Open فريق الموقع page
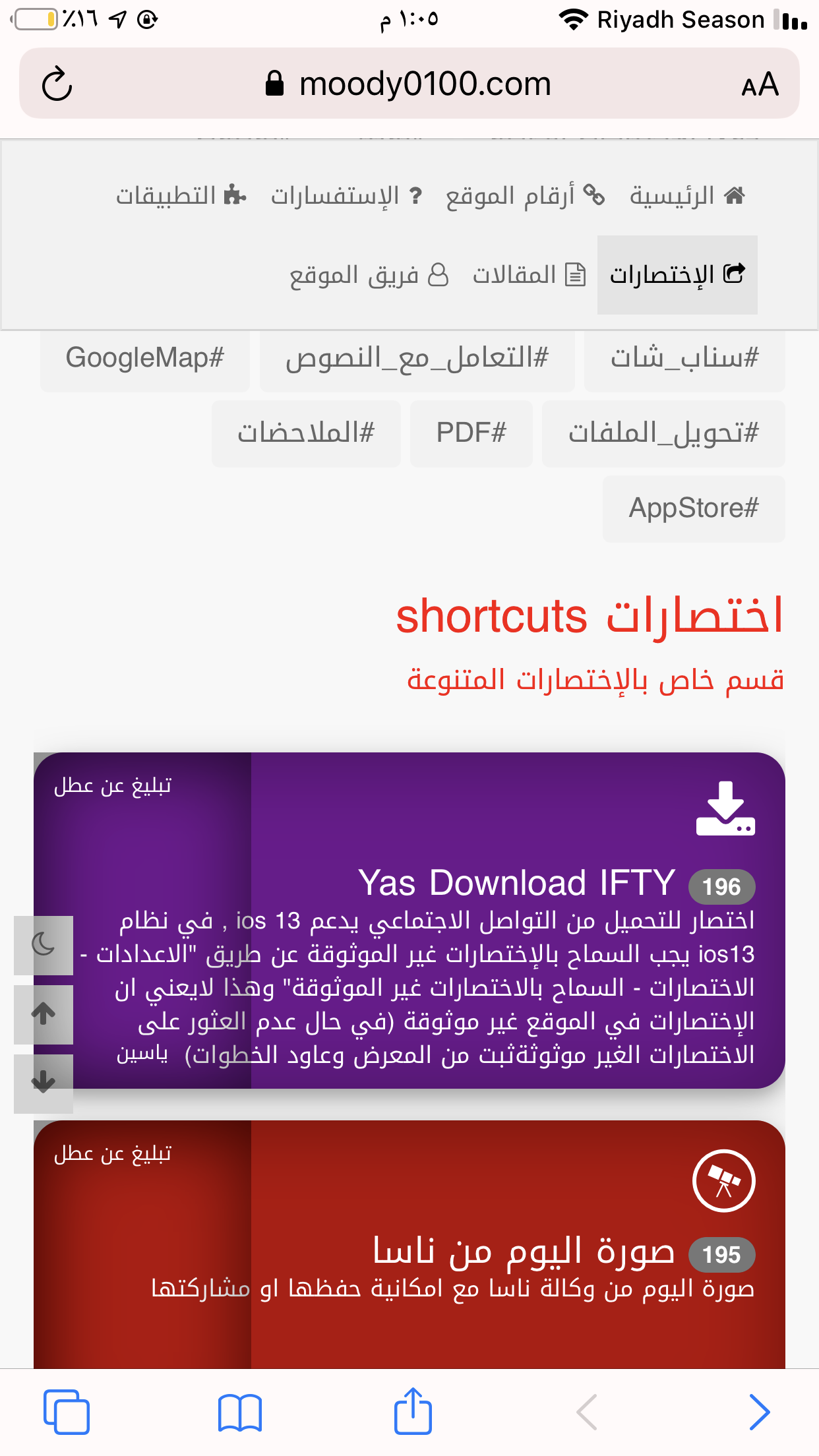 pyautogui.click(x=369, y=275)
